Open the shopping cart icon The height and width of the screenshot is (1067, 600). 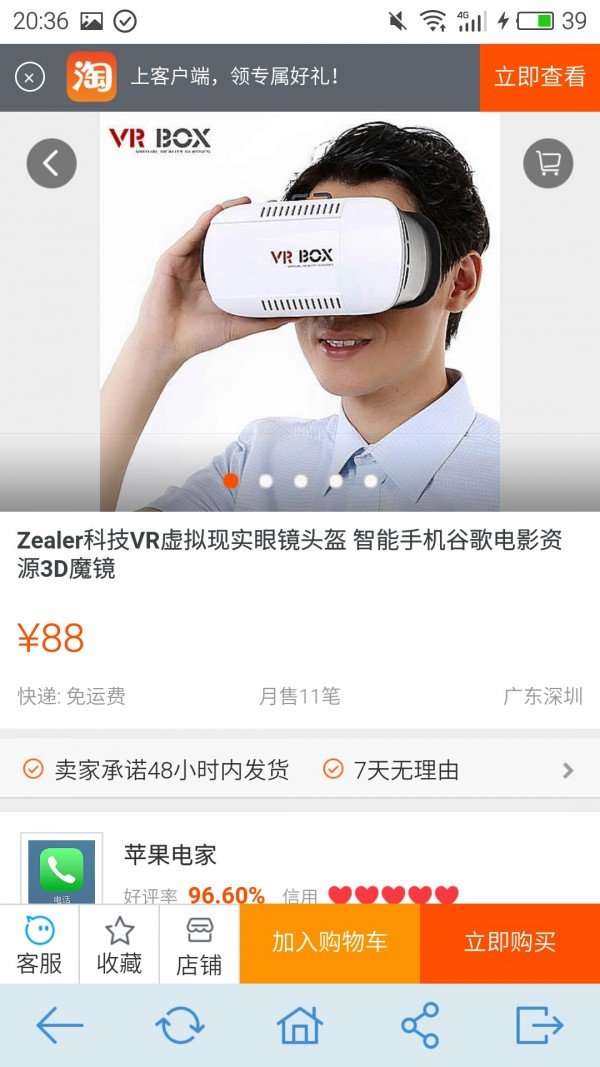(548, 163)
